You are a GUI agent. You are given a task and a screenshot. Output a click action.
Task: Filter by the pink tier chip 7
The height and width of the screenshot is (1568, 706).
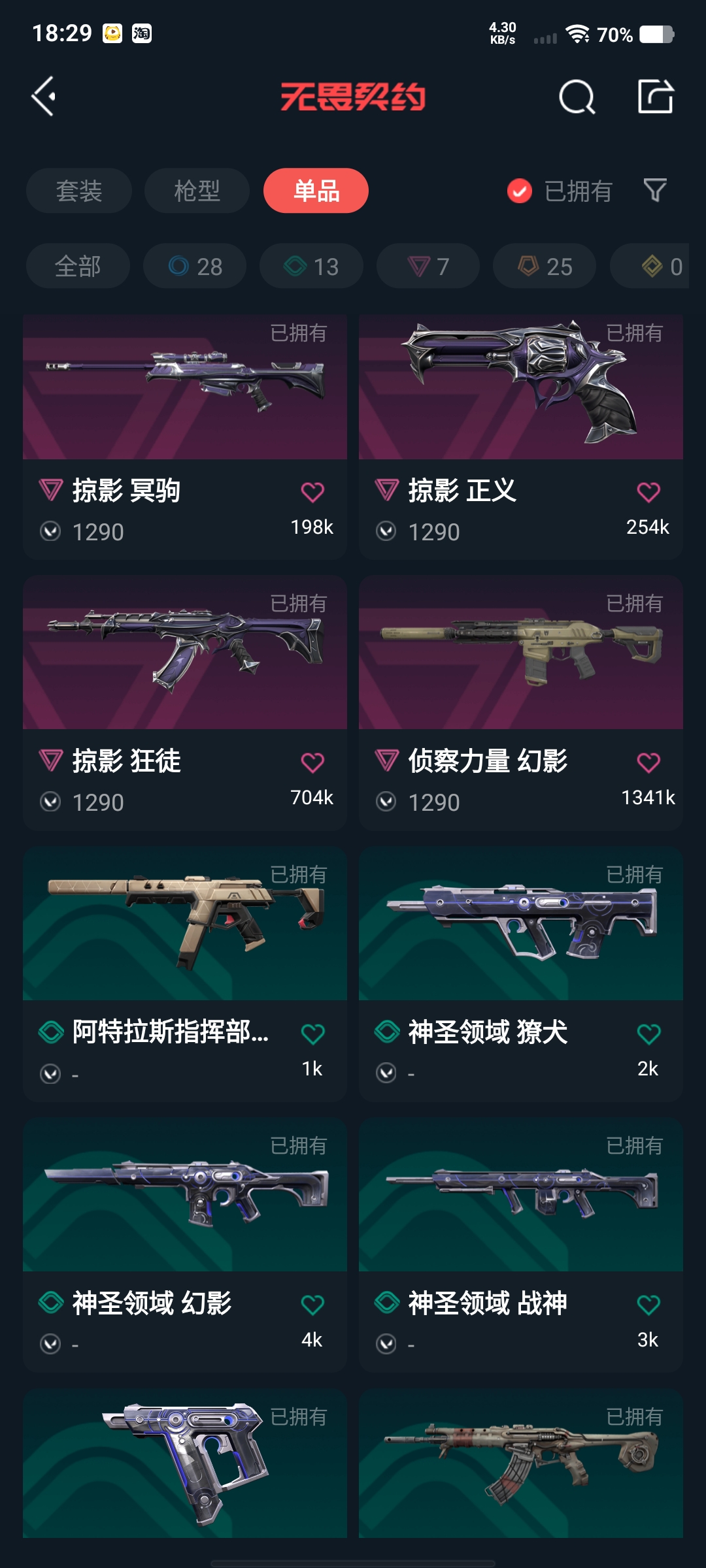click(x=428, y=266)
